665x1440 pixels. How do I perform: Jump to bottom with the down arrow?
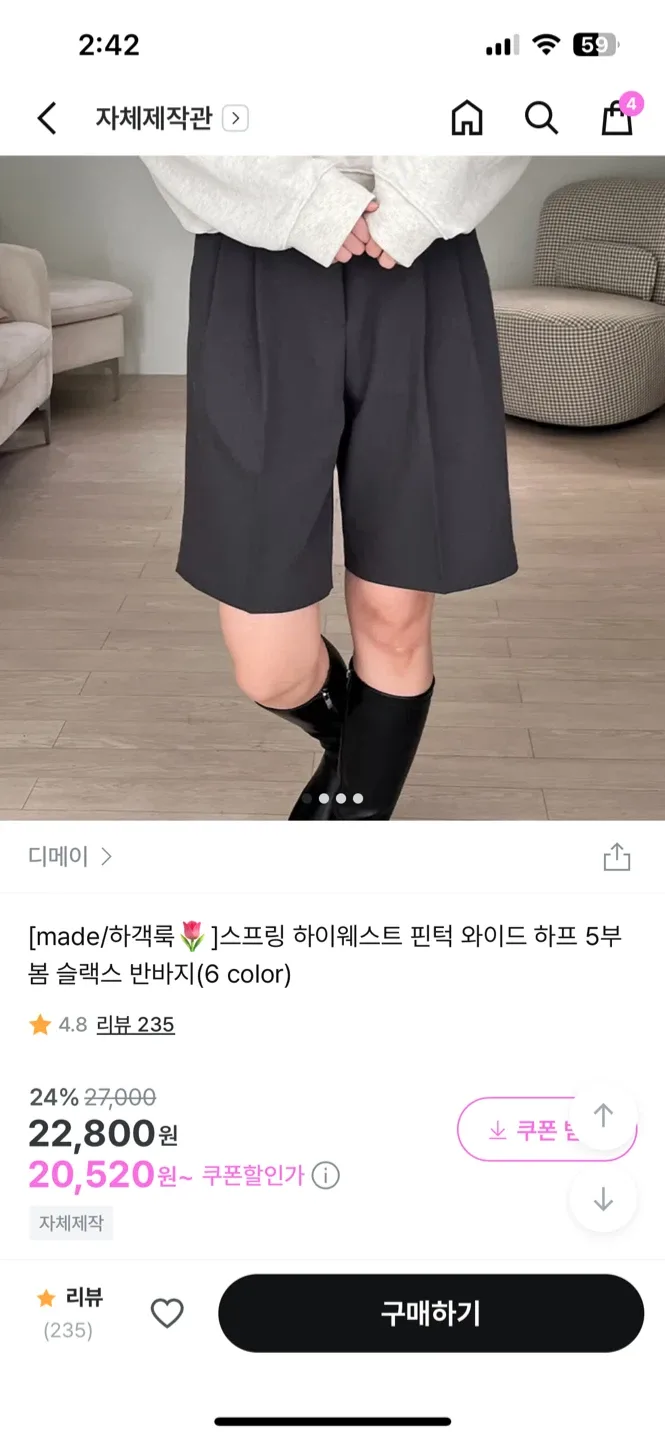tap(603, 1200)
